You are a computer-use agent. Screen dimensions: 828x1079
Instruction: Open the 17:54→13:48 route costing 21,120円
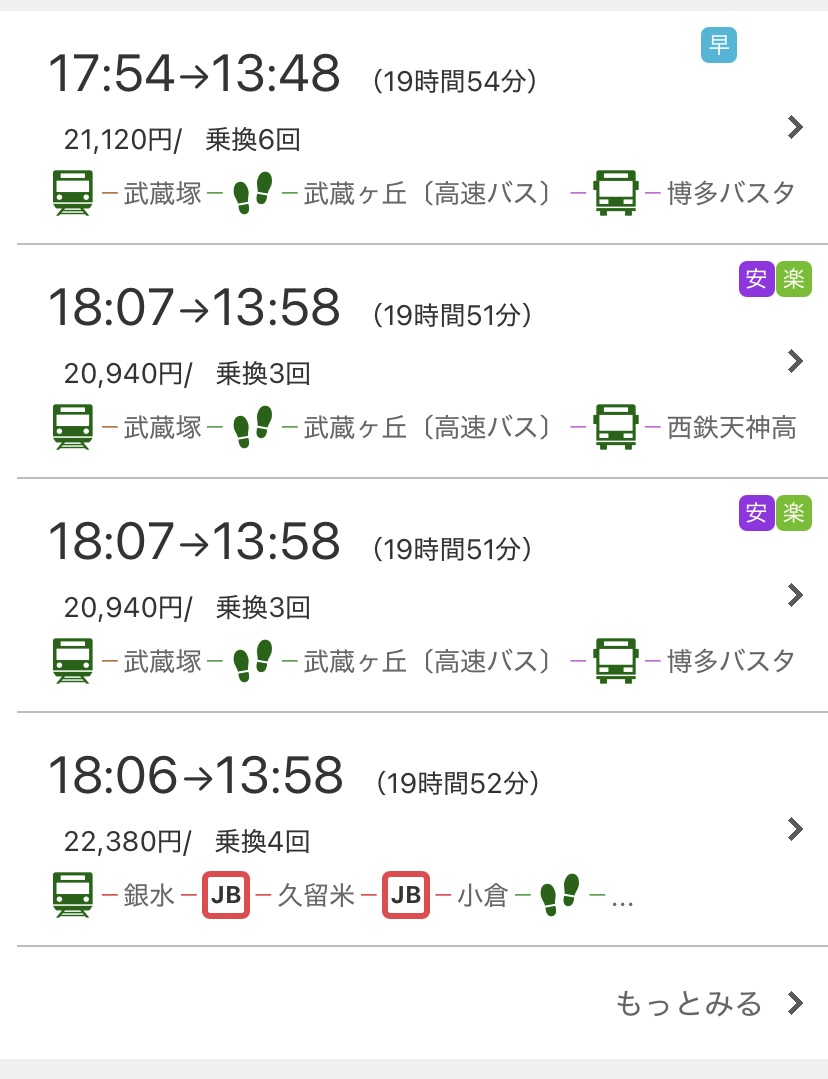point(414,127)
